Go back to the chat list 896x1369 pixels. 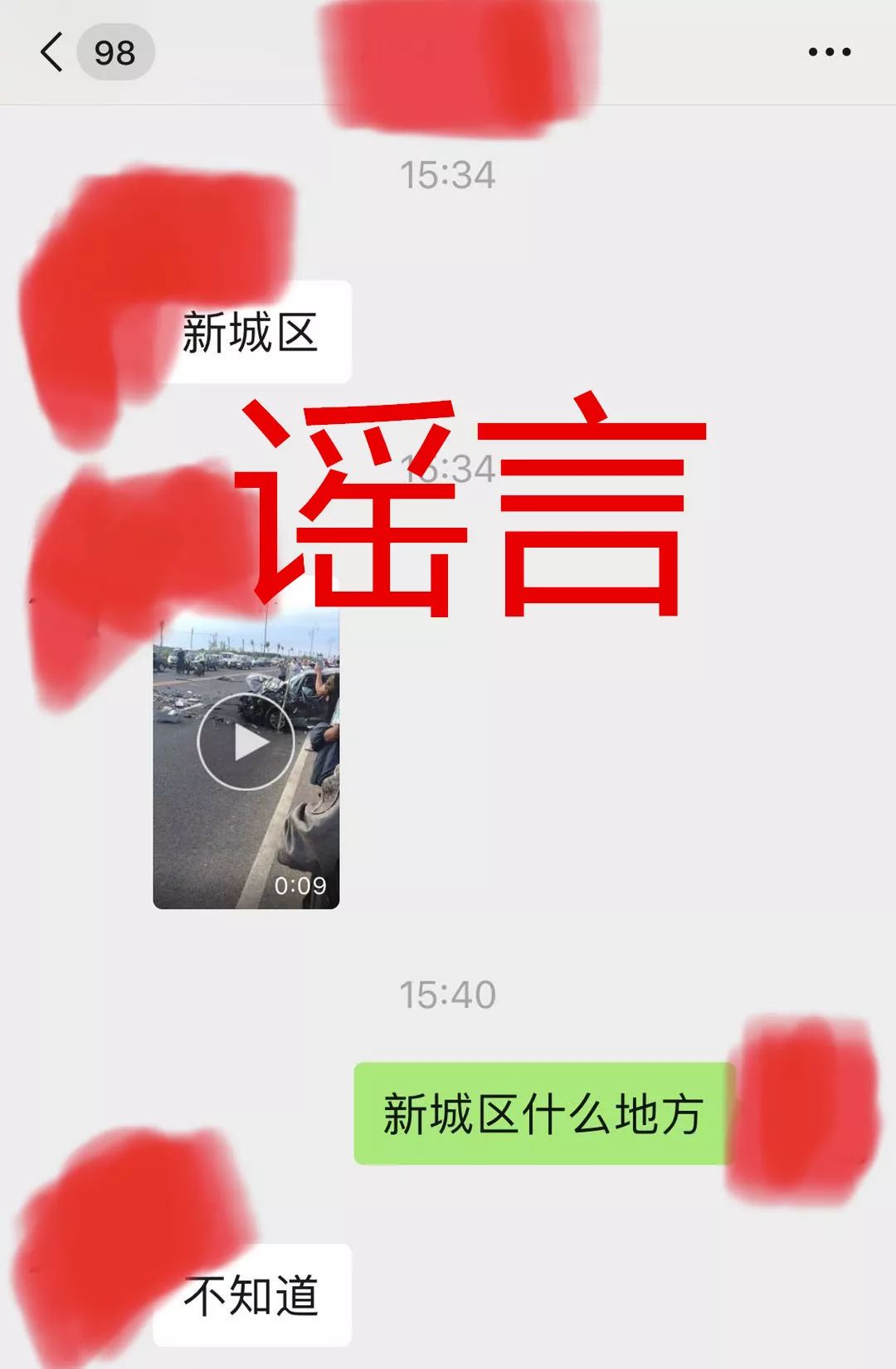[51, 52]
